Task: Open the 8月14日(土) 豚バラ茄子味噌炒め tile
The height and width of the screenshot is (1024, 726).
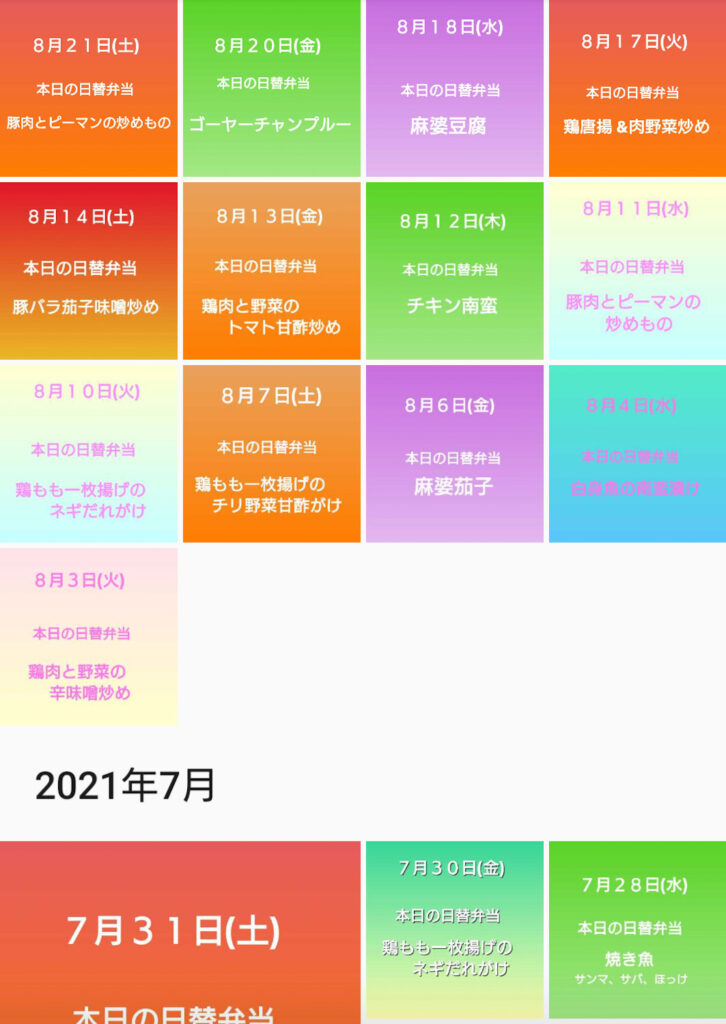Action: point(88,270)
